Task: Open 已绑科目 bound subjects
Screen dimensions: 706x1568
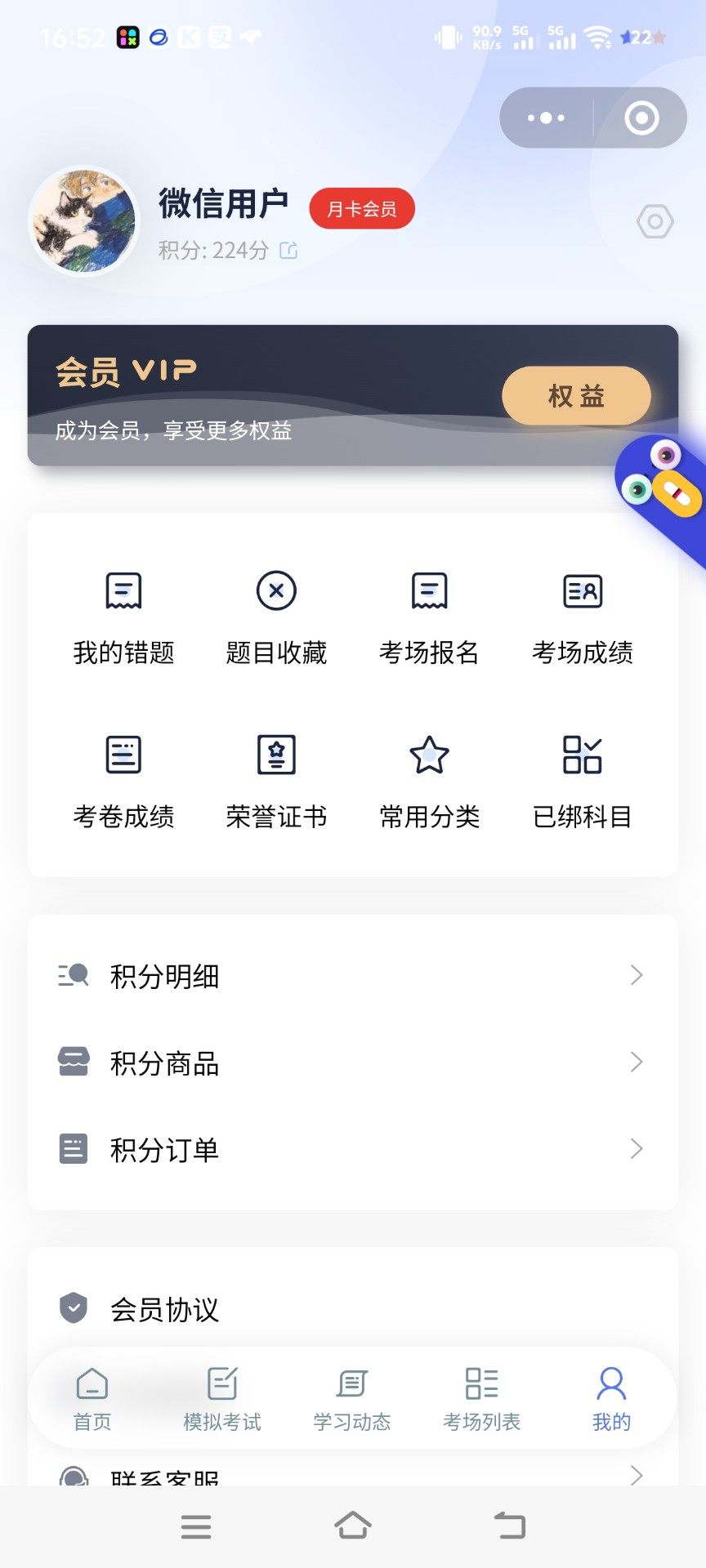Action: pyautogui.click(x=582, y=781)
